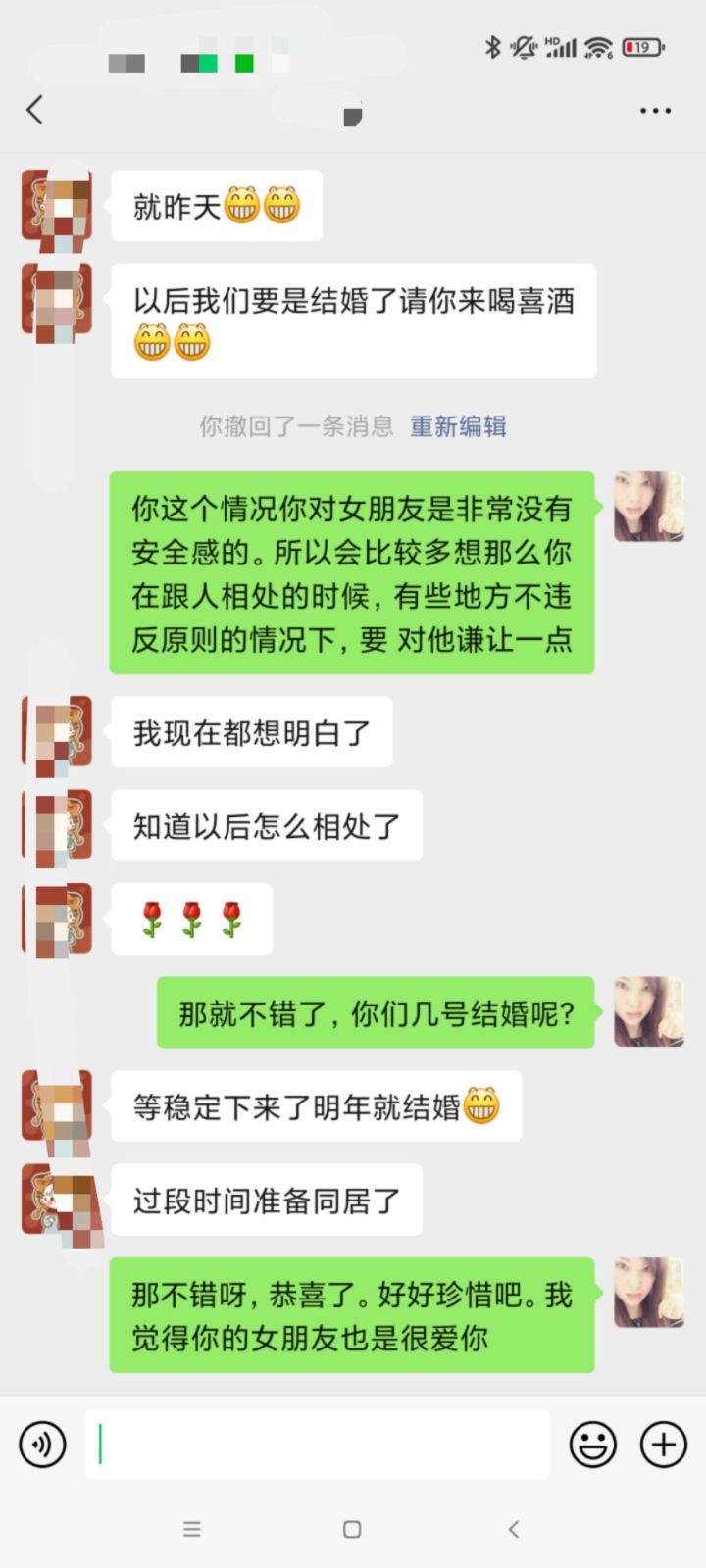Tap the recent apps button in navigation bar
The image size is (706, 1568).
192,1529
